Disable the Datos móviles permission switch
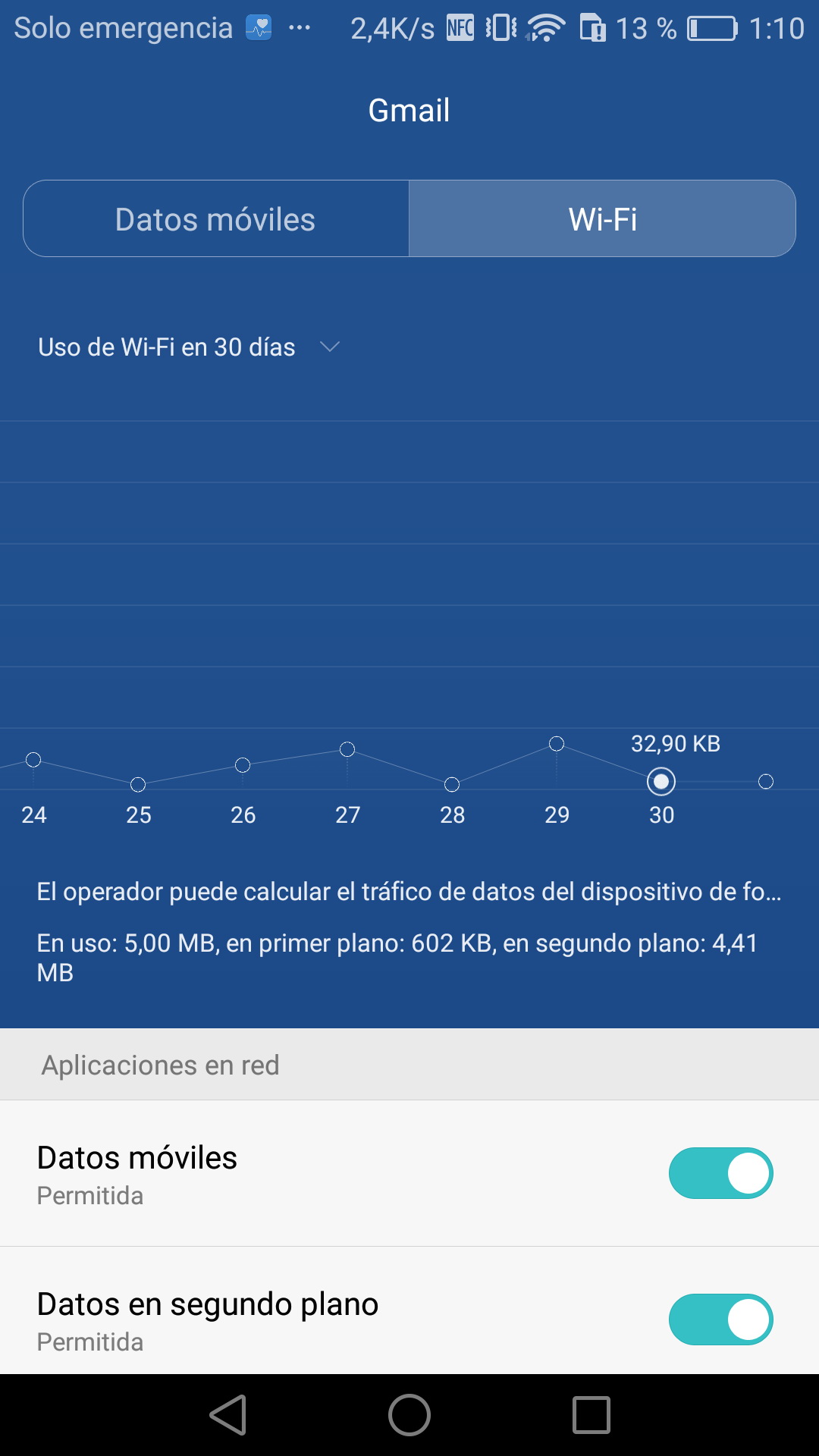Image resolution: width=819 pixels, height=1456 pixels. tap(720, 1173)
